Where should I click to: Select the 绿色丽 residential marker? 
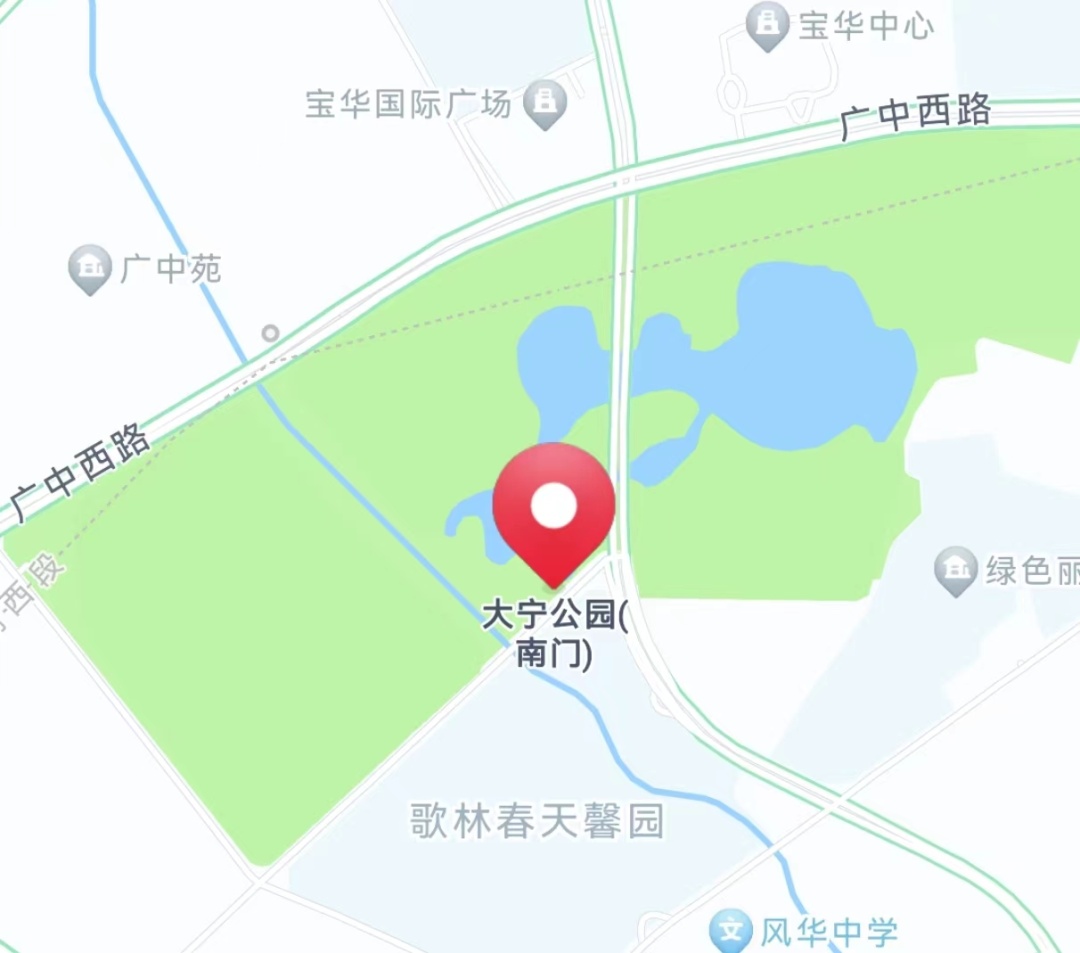click(956, 570)
